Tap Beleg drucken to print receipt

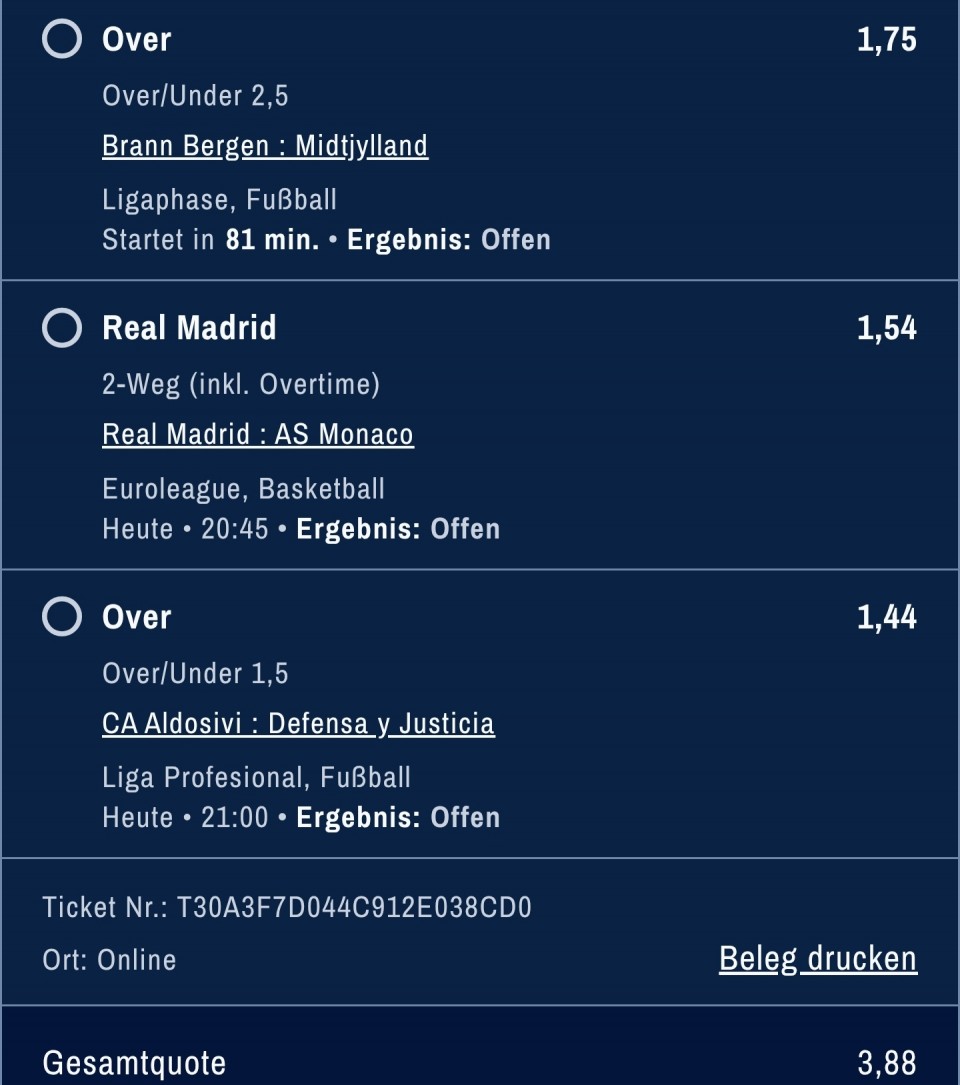(817, 958)
